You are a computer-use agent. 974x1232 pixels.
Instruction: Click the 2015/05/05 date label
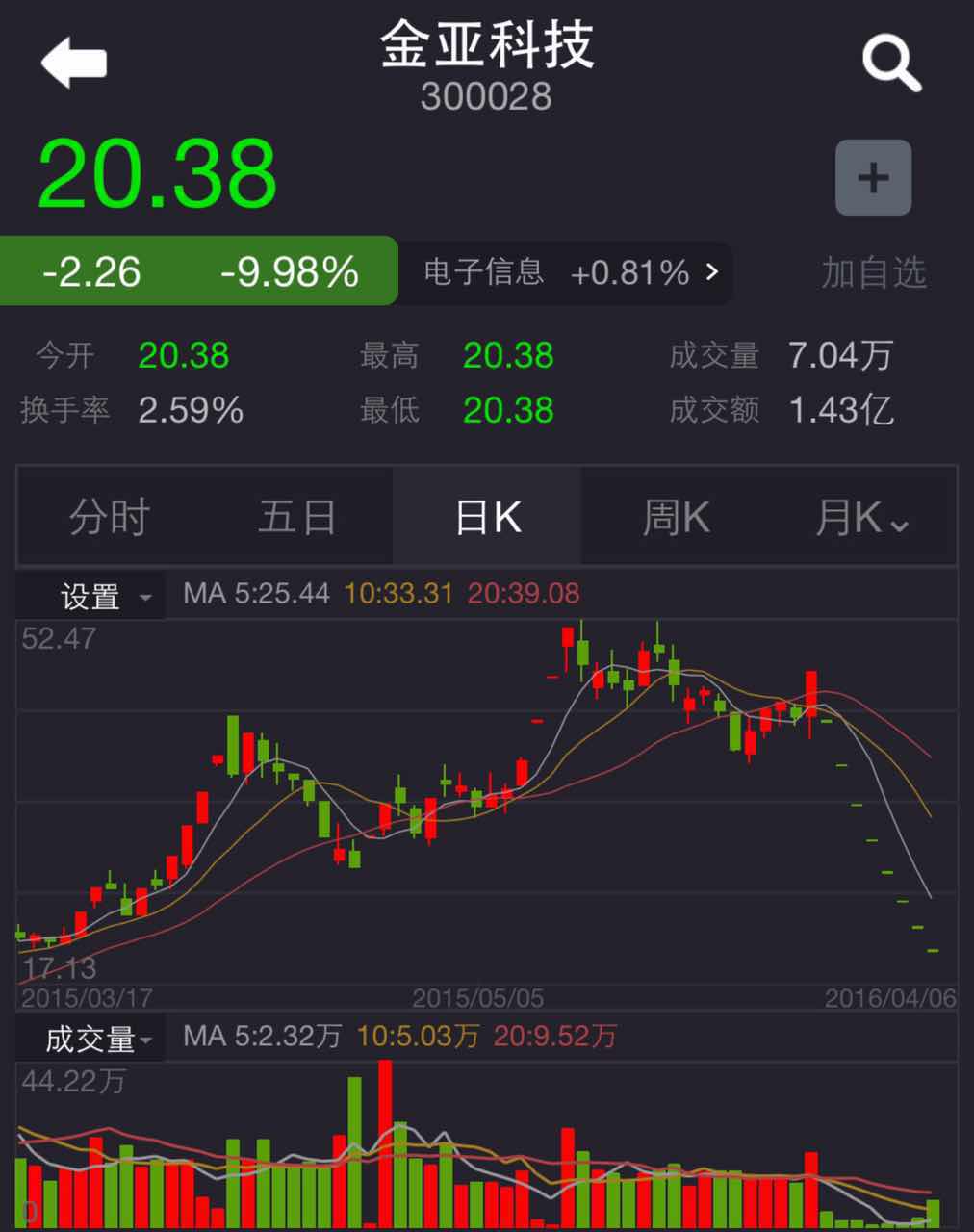point(487,998)
